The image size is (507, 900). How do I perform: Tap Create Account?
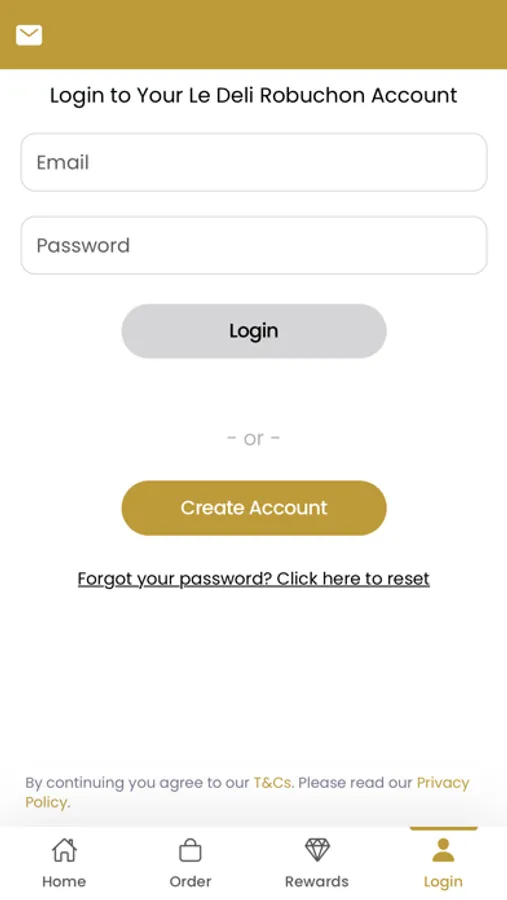tap(254, 508)
